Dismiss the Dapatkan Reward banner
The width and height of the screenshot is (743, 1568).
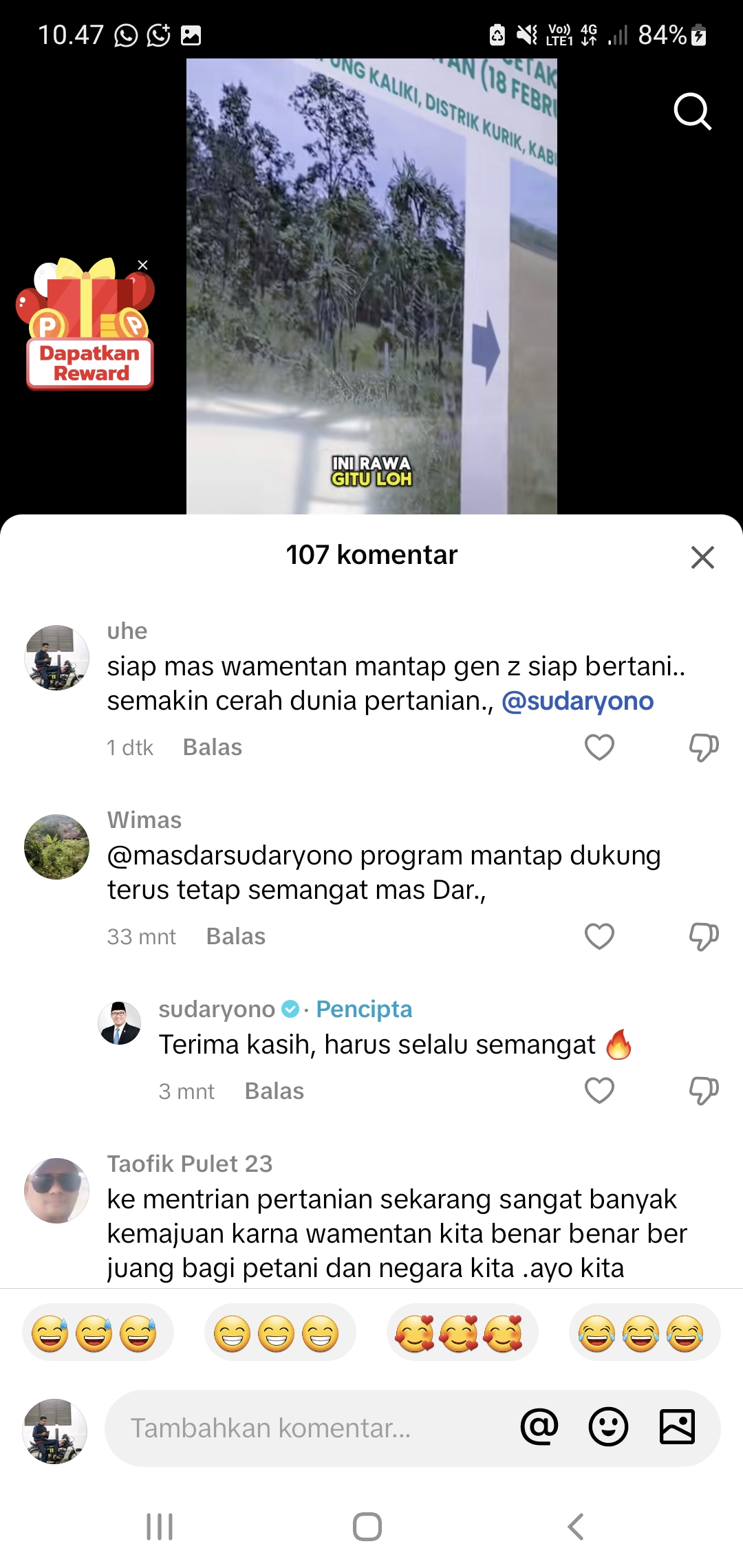[142, 265]
